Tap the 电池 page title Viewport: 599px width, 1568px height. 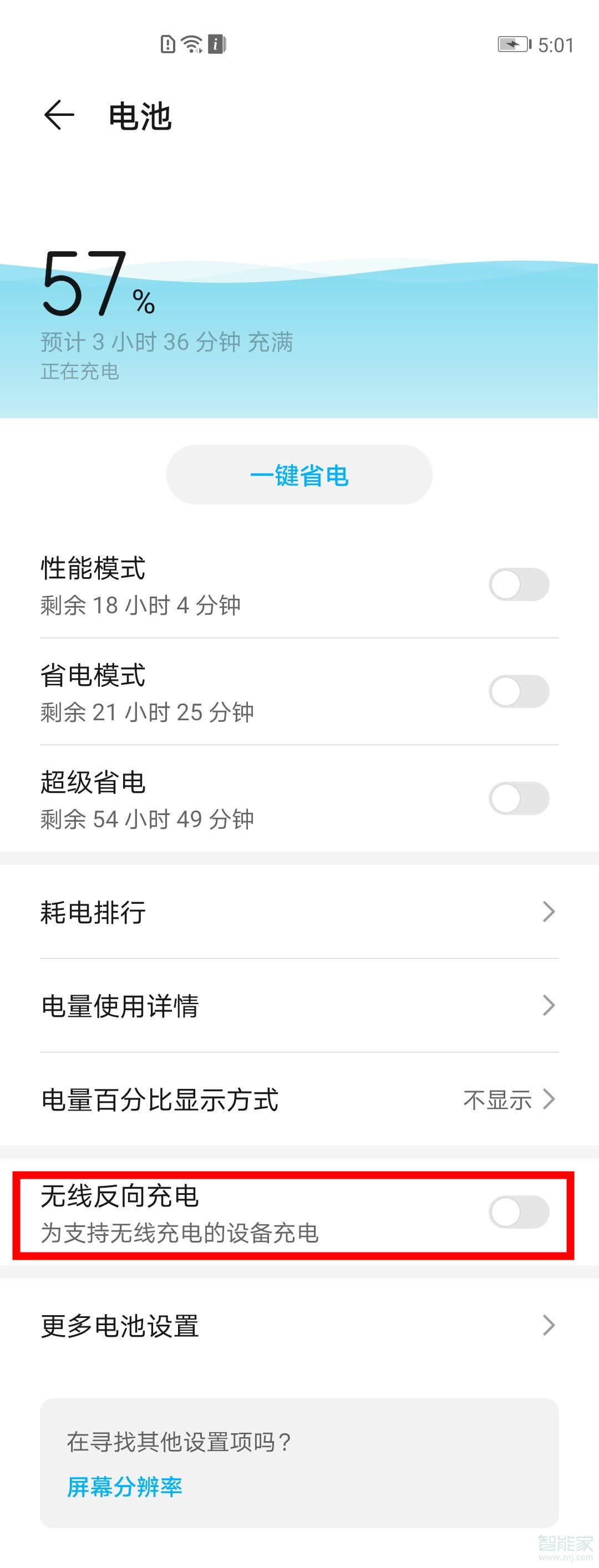[139, 117]
